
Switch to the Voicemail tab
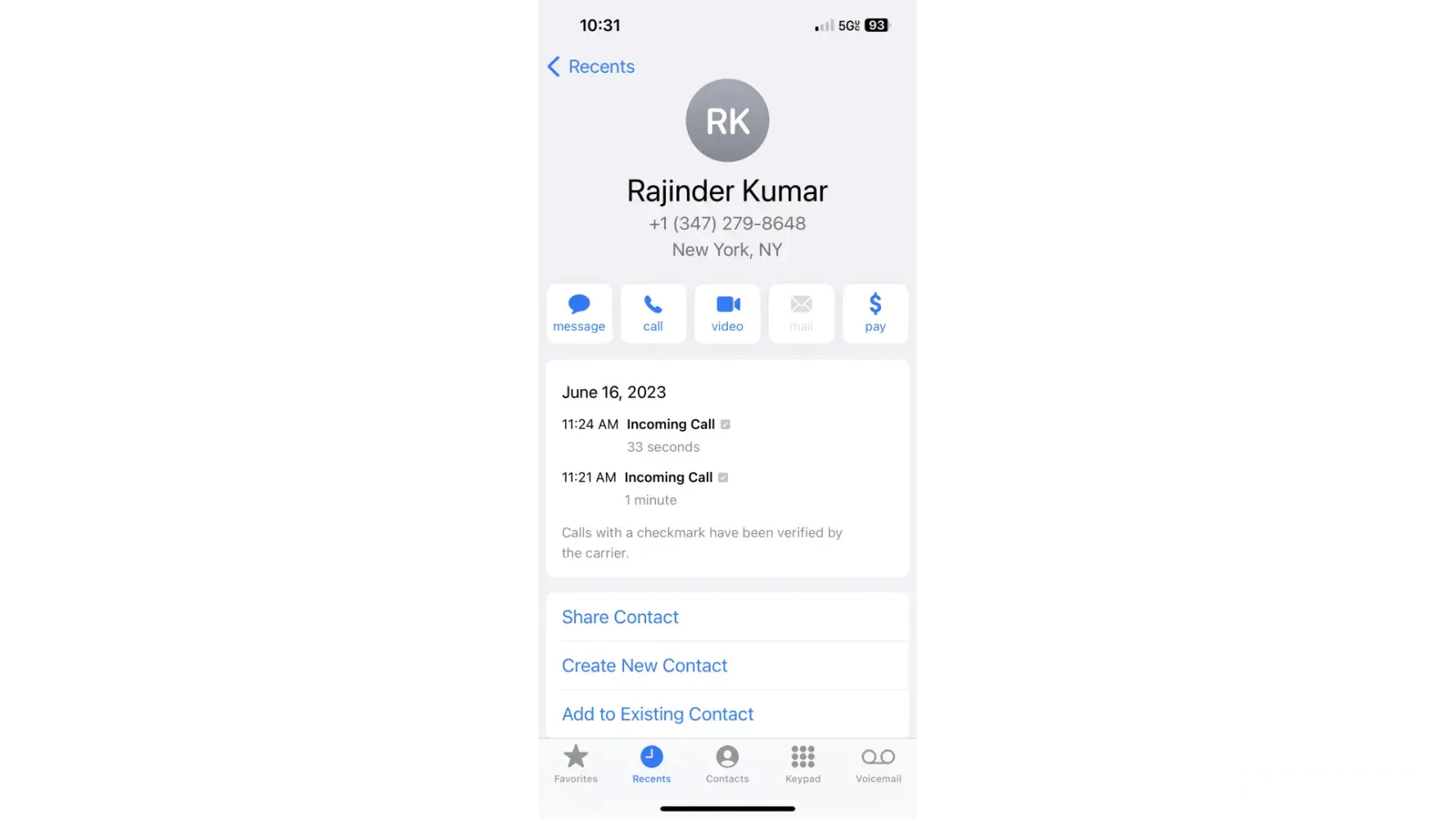pyautogui.click(x=878, y=763)
